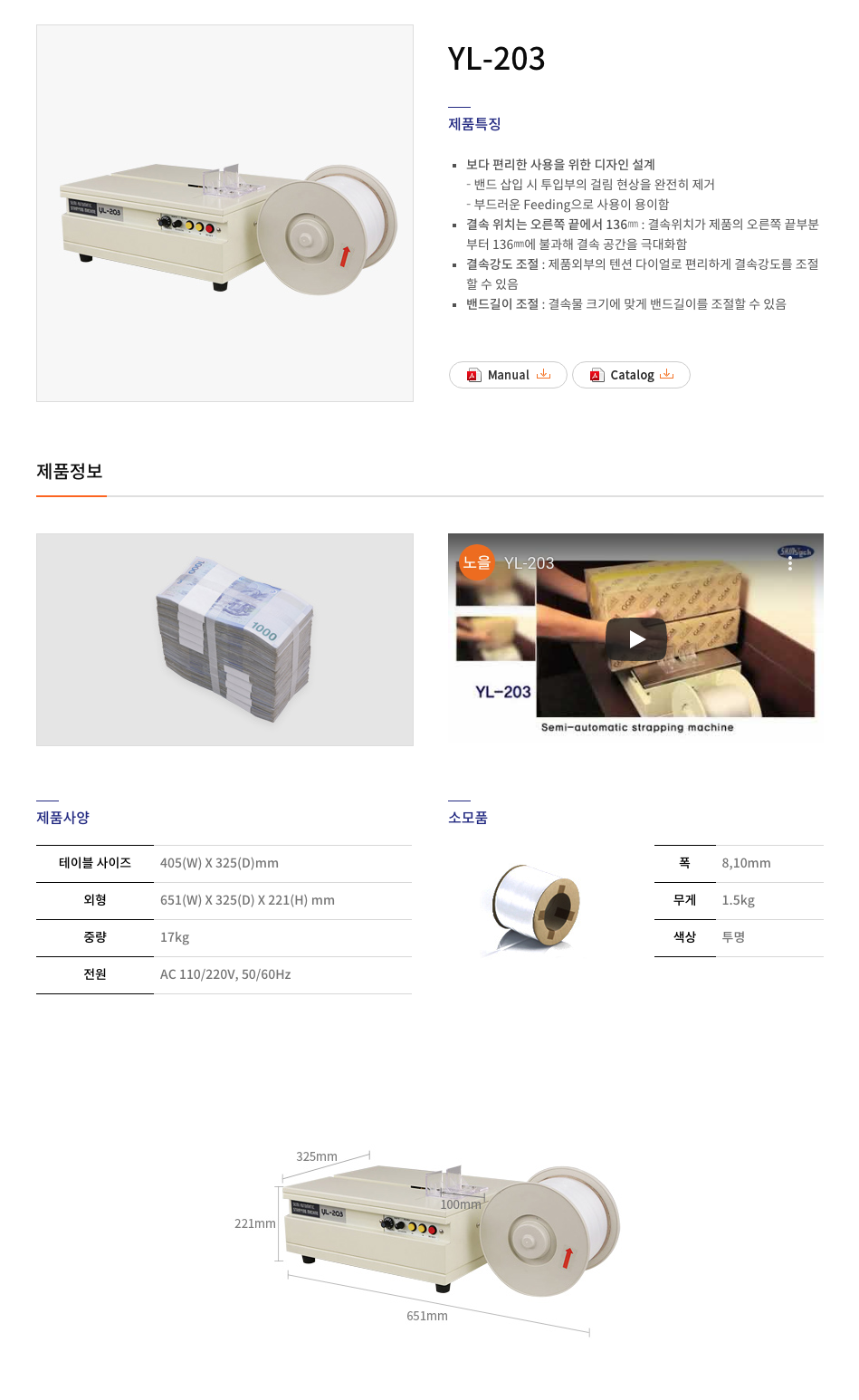
Task: Play the YL-203 strapping machine video
Action: point(636,639)
